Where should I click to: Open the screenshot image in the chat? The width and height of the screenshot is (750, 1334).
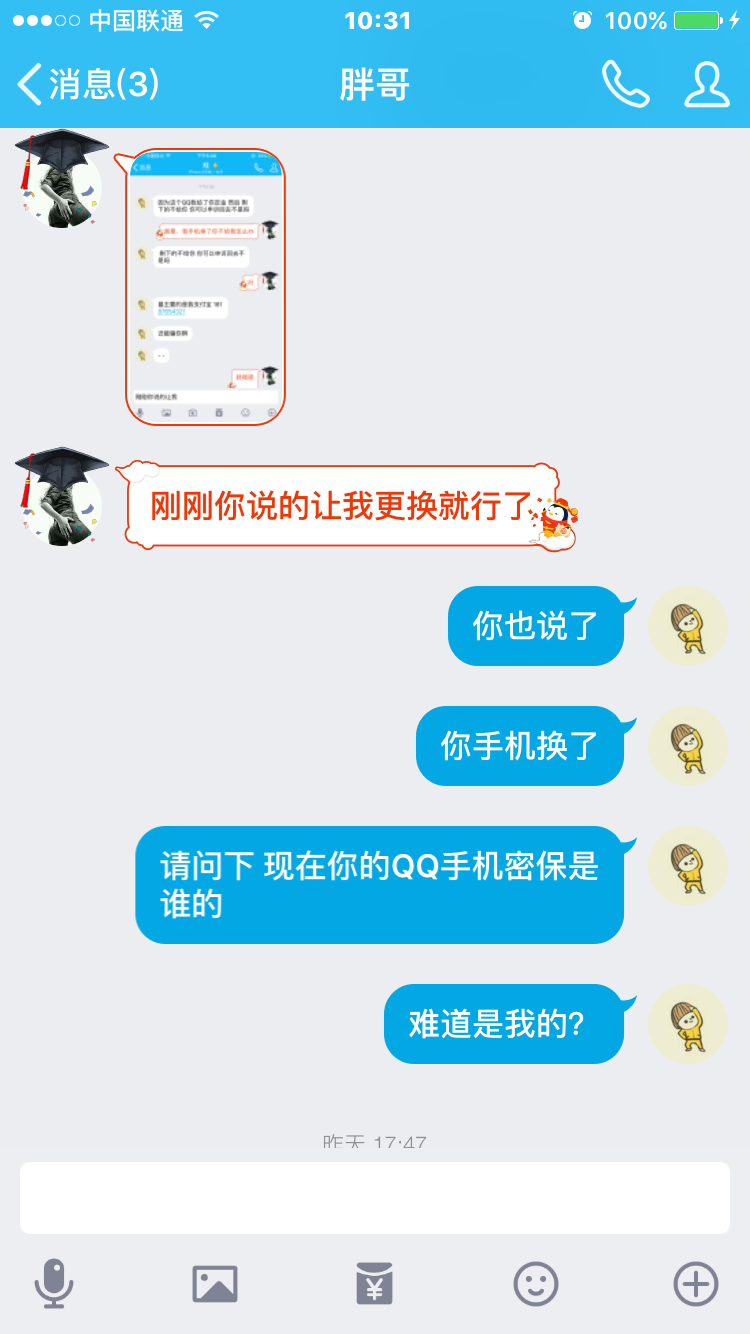click(x=205, y=287)
